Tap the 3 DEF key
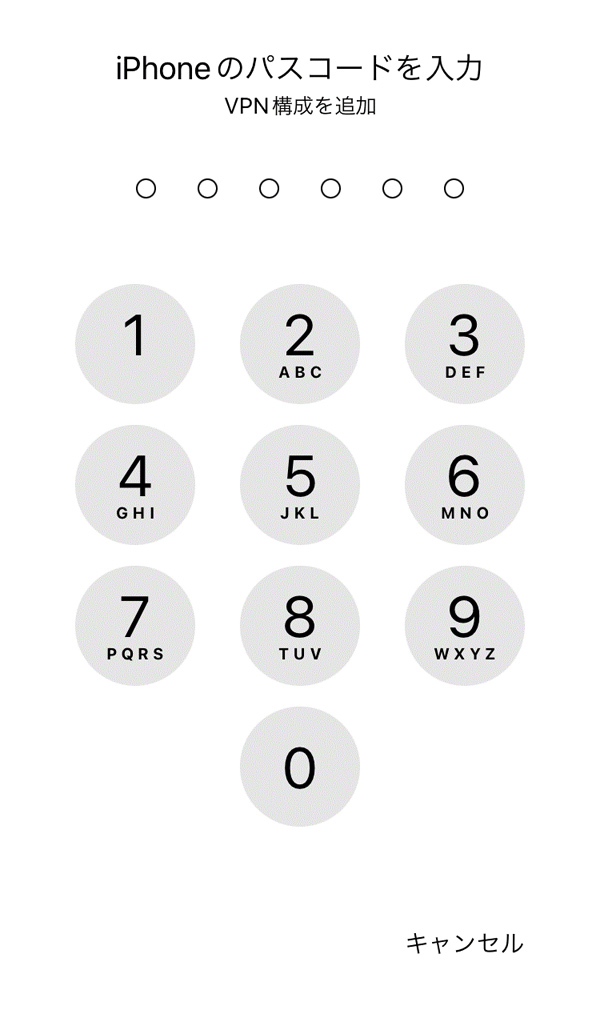The height and width of the screenshot is (1017, 600). click(464, 344)
